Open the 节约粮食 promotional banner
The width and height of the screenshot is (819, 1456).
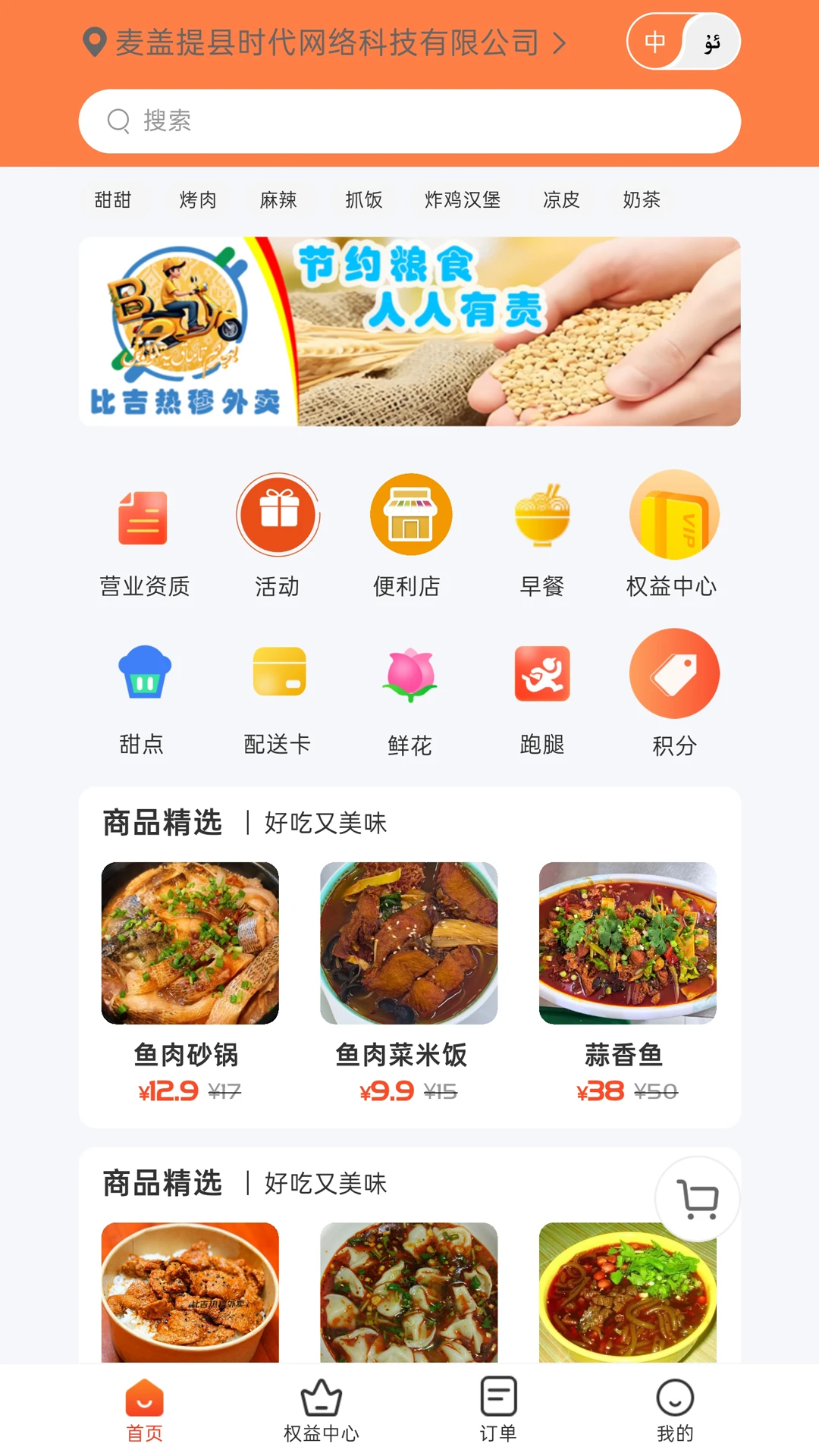click(409, 331)
